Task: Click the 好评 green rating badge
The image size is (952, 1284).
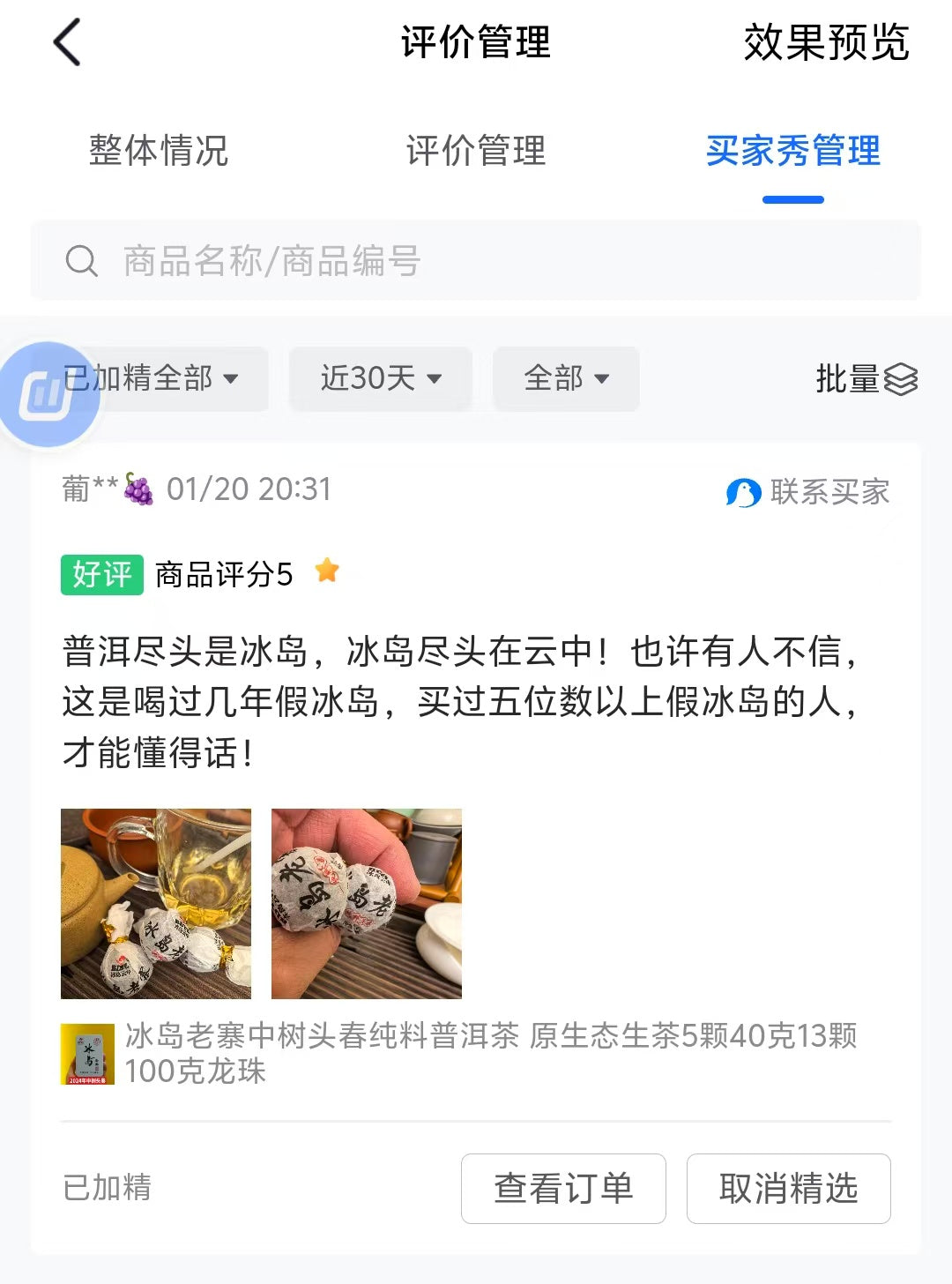Action: [101, 573]
